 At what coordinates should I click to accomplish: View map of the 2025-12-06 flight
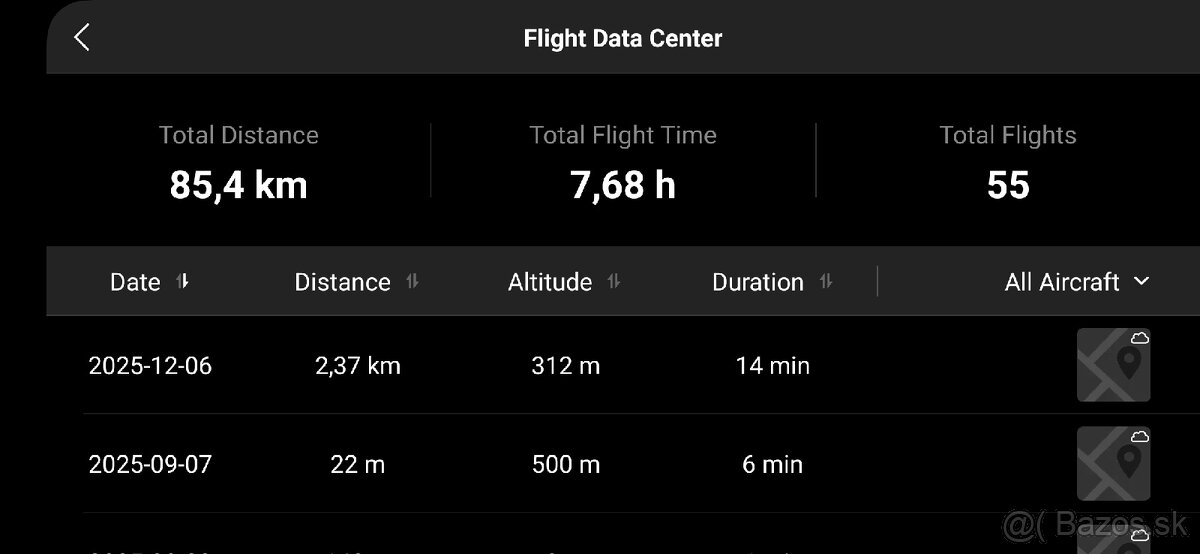tap(1113, 365)
